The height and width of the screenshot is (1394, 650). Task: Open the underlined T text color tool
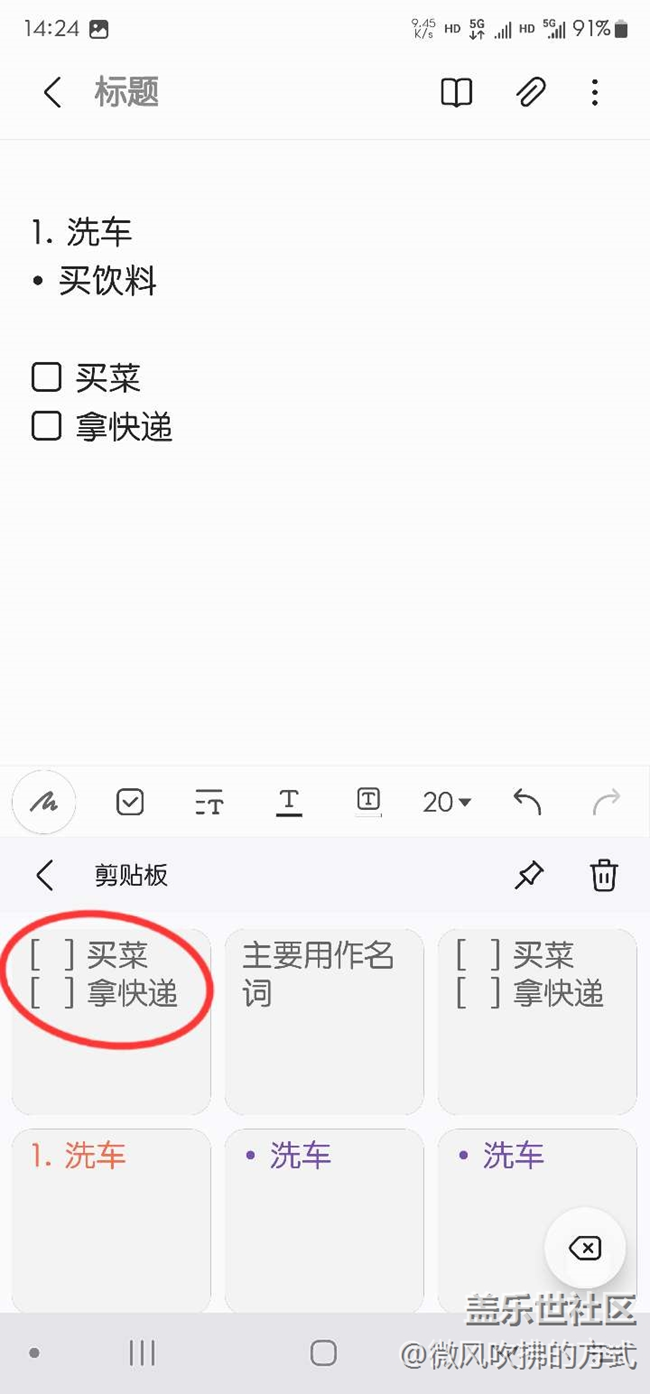point(289,801)
